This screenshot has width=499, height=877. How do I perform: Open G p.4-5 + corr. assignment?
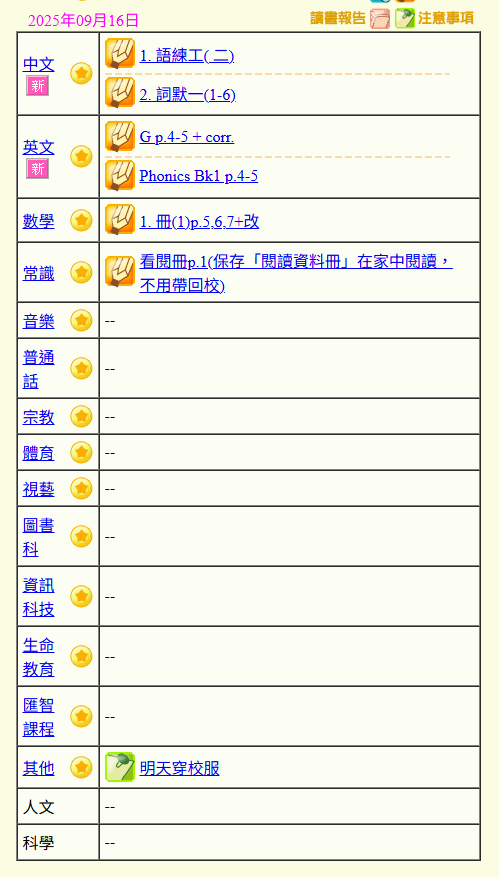(x=187, y=137)
